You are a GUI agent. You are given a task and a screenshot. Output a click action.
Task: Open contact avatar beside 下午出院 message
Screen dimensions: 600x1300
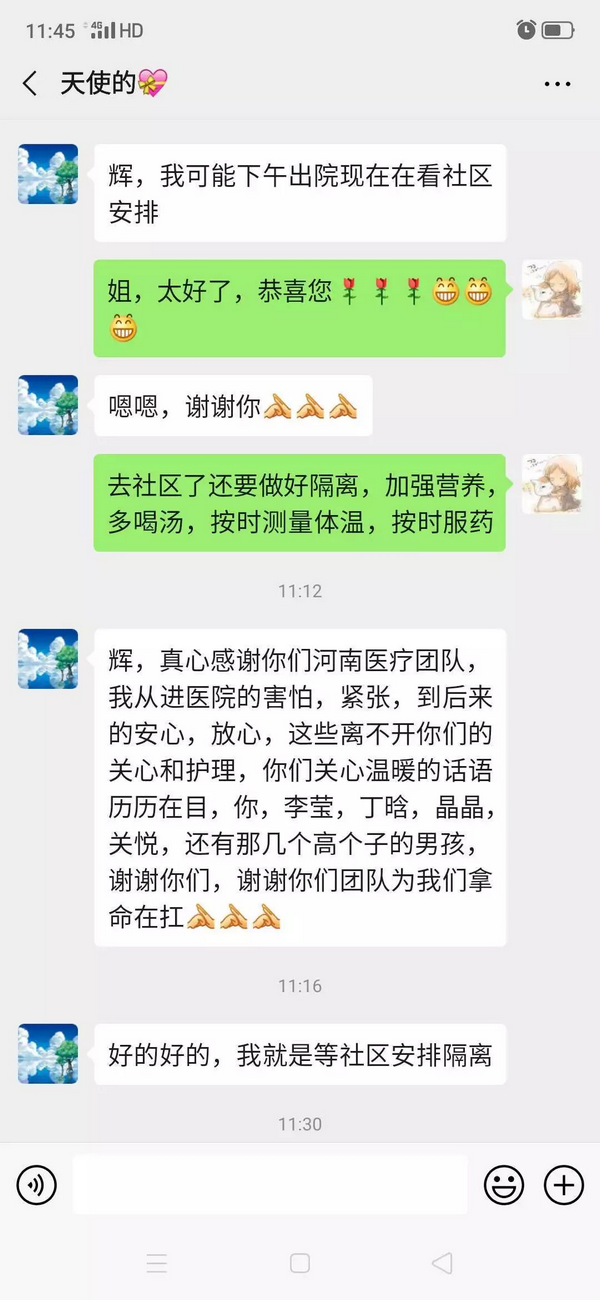click(x=48, y=174)
